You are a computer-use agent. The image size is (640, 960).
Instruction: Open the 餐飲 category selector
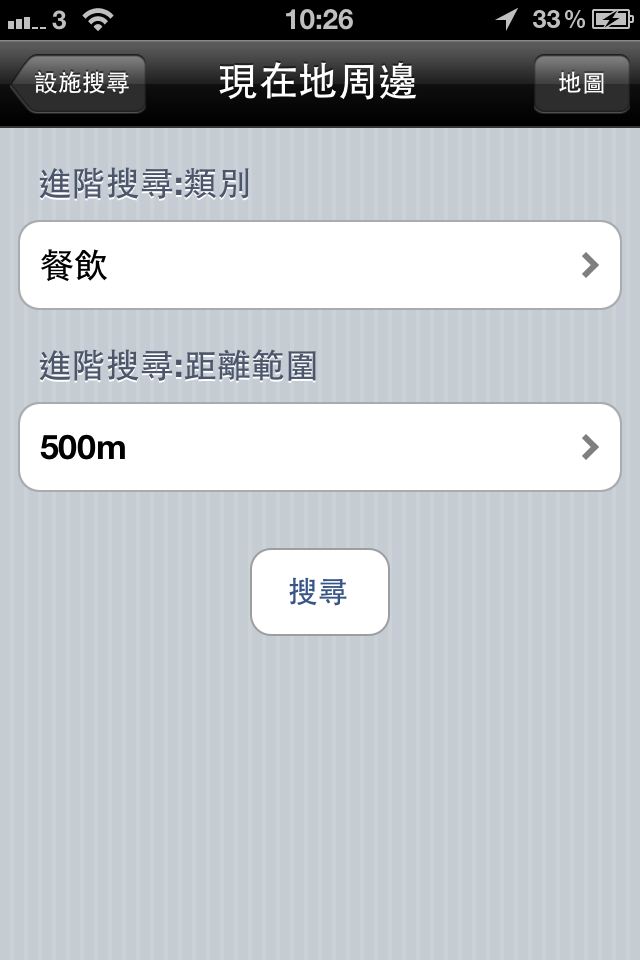pyautogui.click(x=320, y=265)
